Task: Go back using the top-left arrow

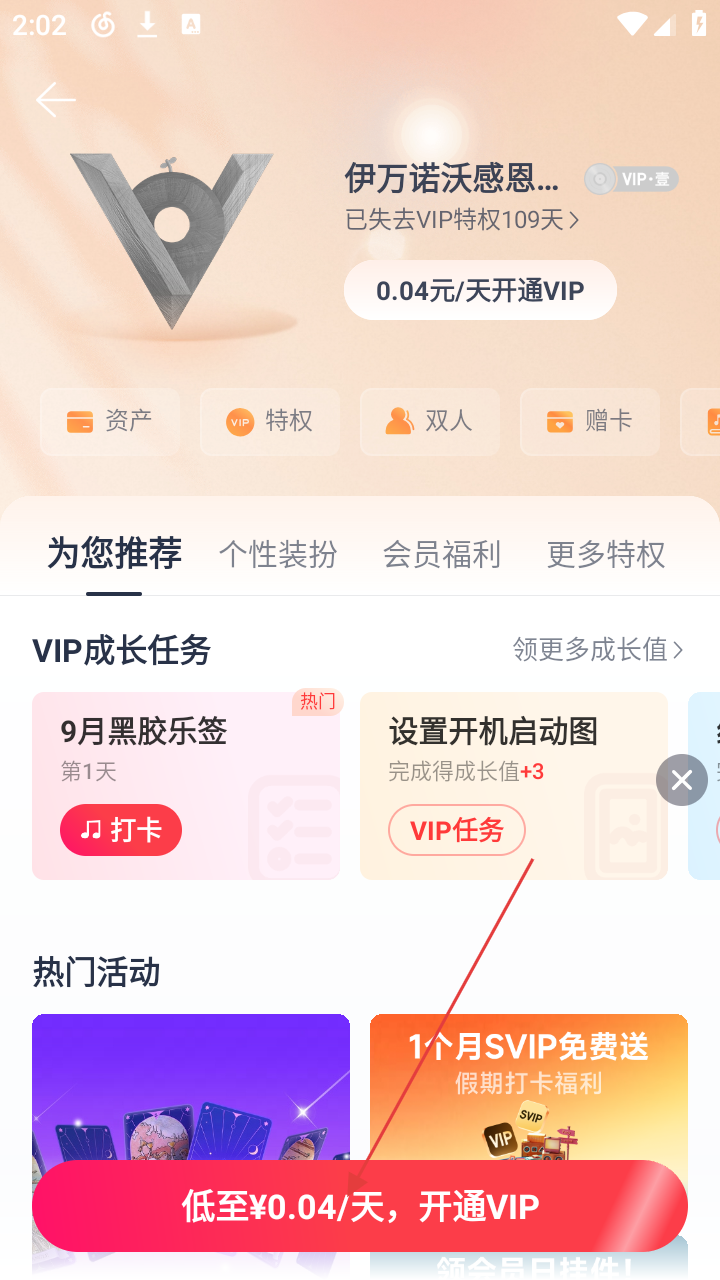Action: (56, 100)
